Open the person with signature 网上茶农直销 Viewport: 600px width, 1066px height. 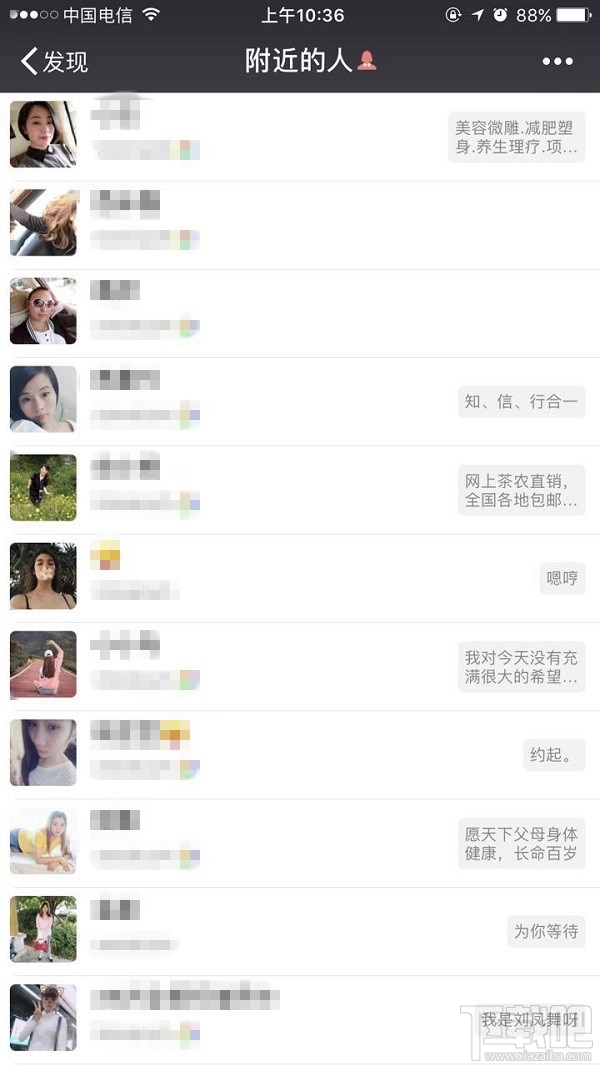pyautogui.click(x=300, y=489)
